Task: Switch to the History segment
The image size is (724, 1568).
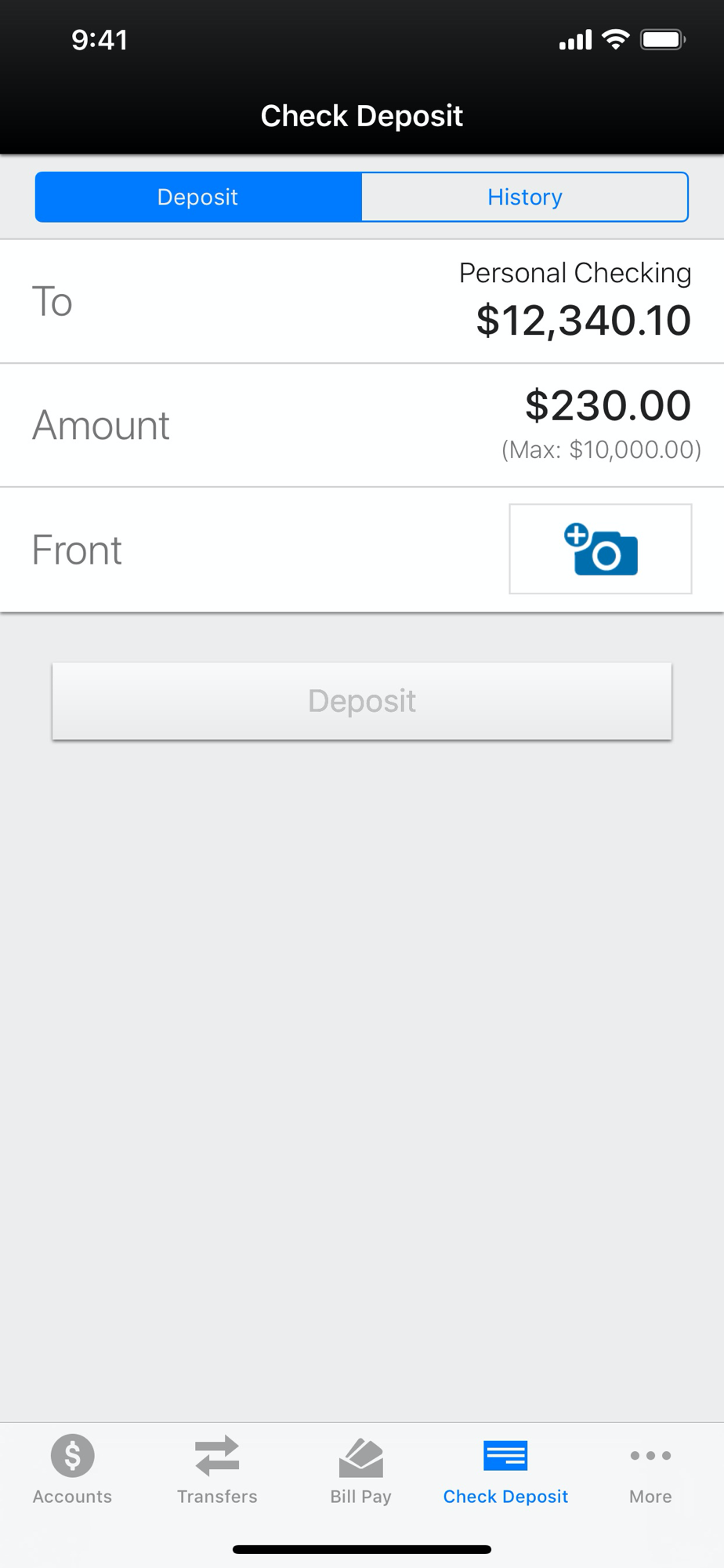Action: (525, 197)
